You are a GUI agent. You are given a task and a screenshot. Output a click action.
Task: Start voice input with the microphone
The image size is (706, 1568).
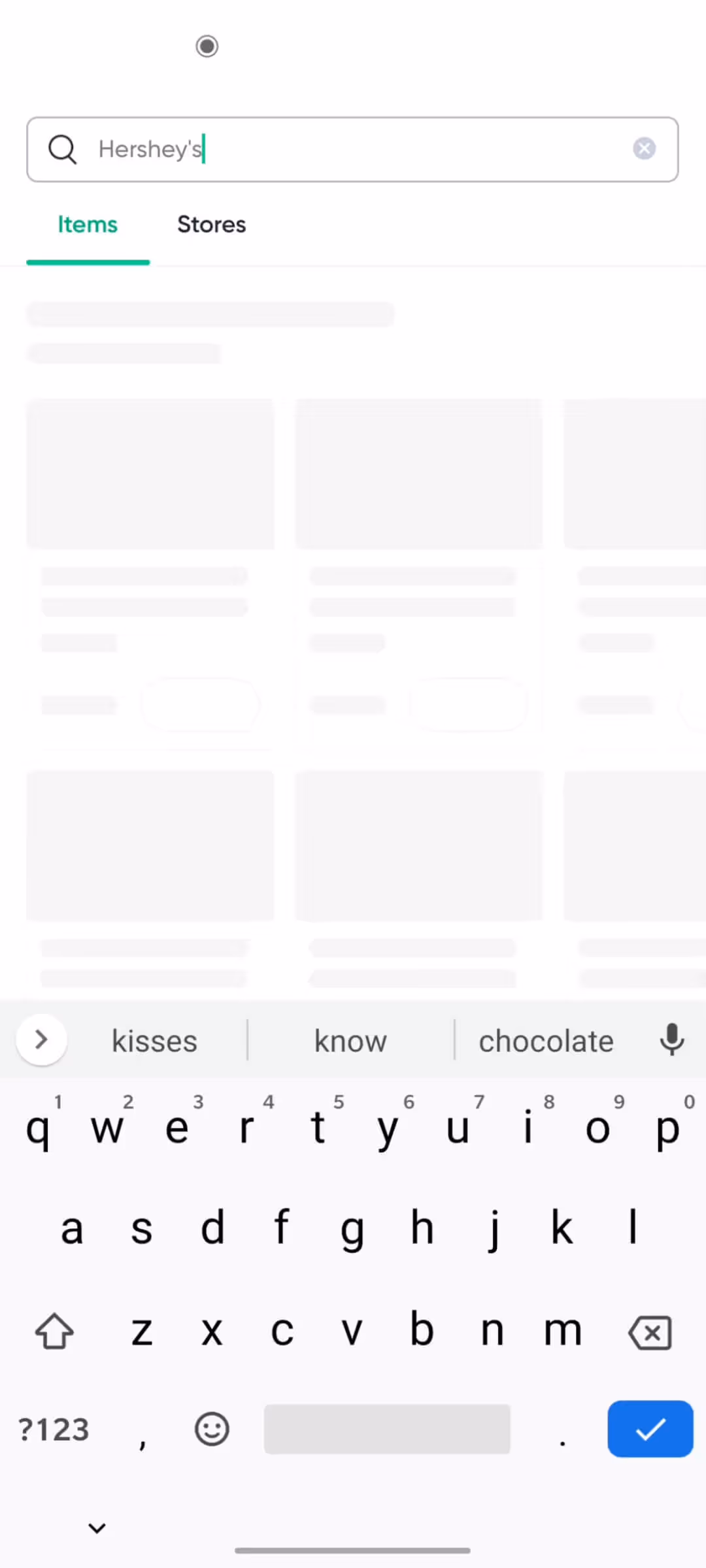coord(672,1039)
